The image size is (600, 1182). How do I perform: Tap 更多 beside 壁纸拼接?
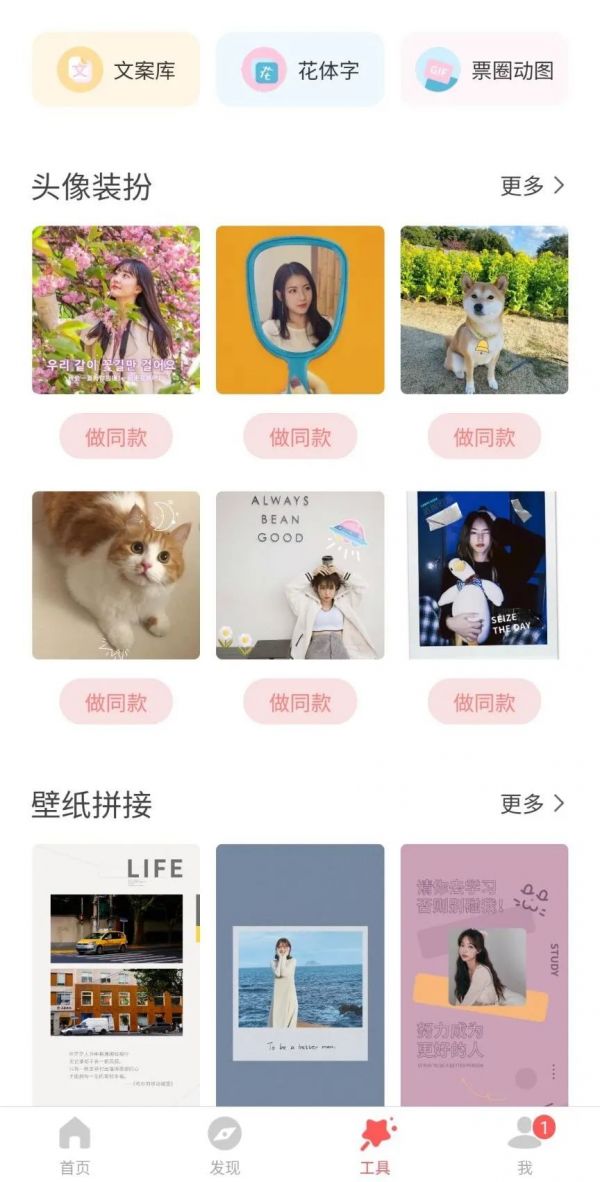click(x=532, y=804)
